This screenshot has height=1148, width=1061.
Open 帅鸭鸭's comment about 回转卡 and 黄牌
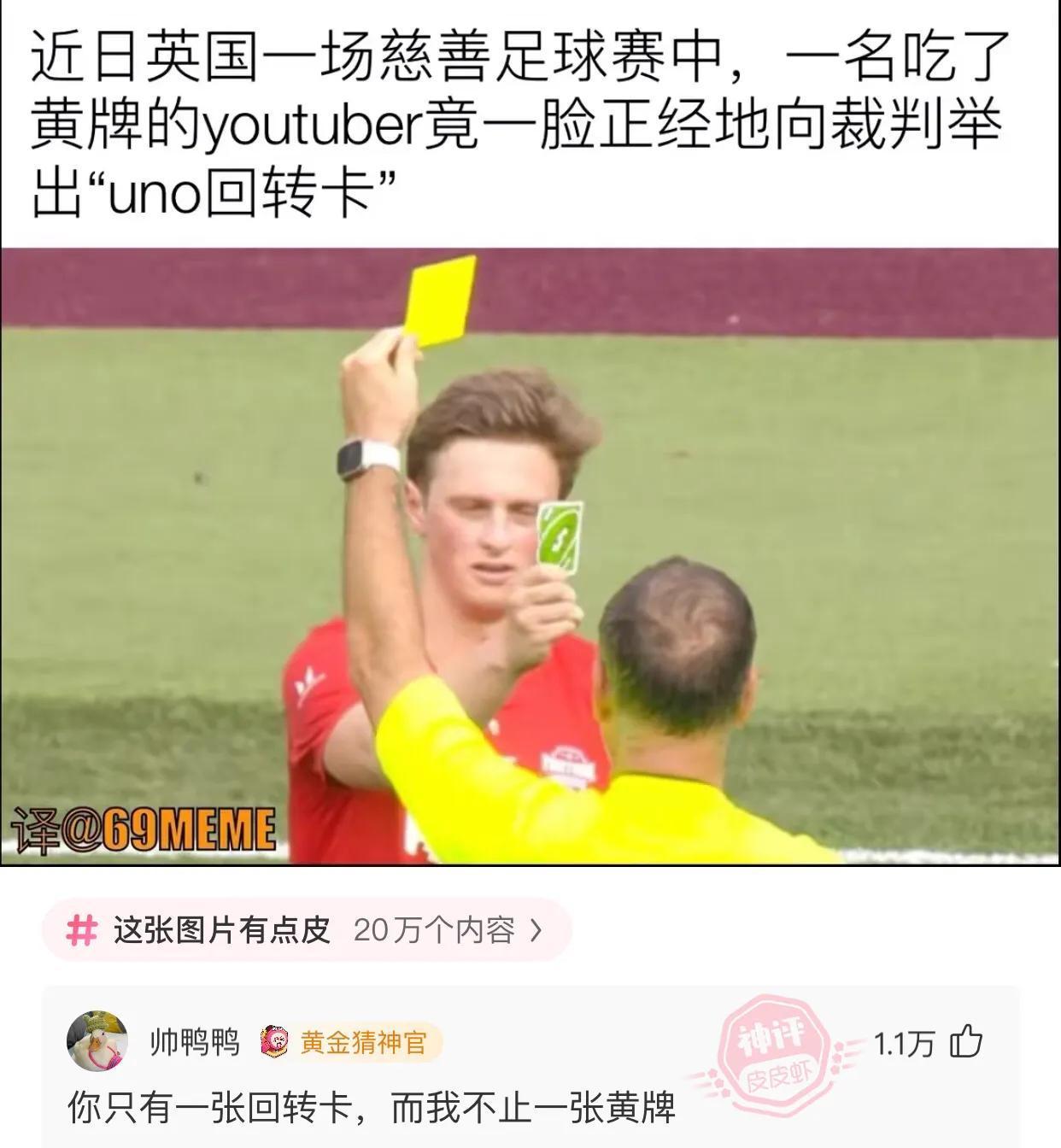click(372, 1108)
